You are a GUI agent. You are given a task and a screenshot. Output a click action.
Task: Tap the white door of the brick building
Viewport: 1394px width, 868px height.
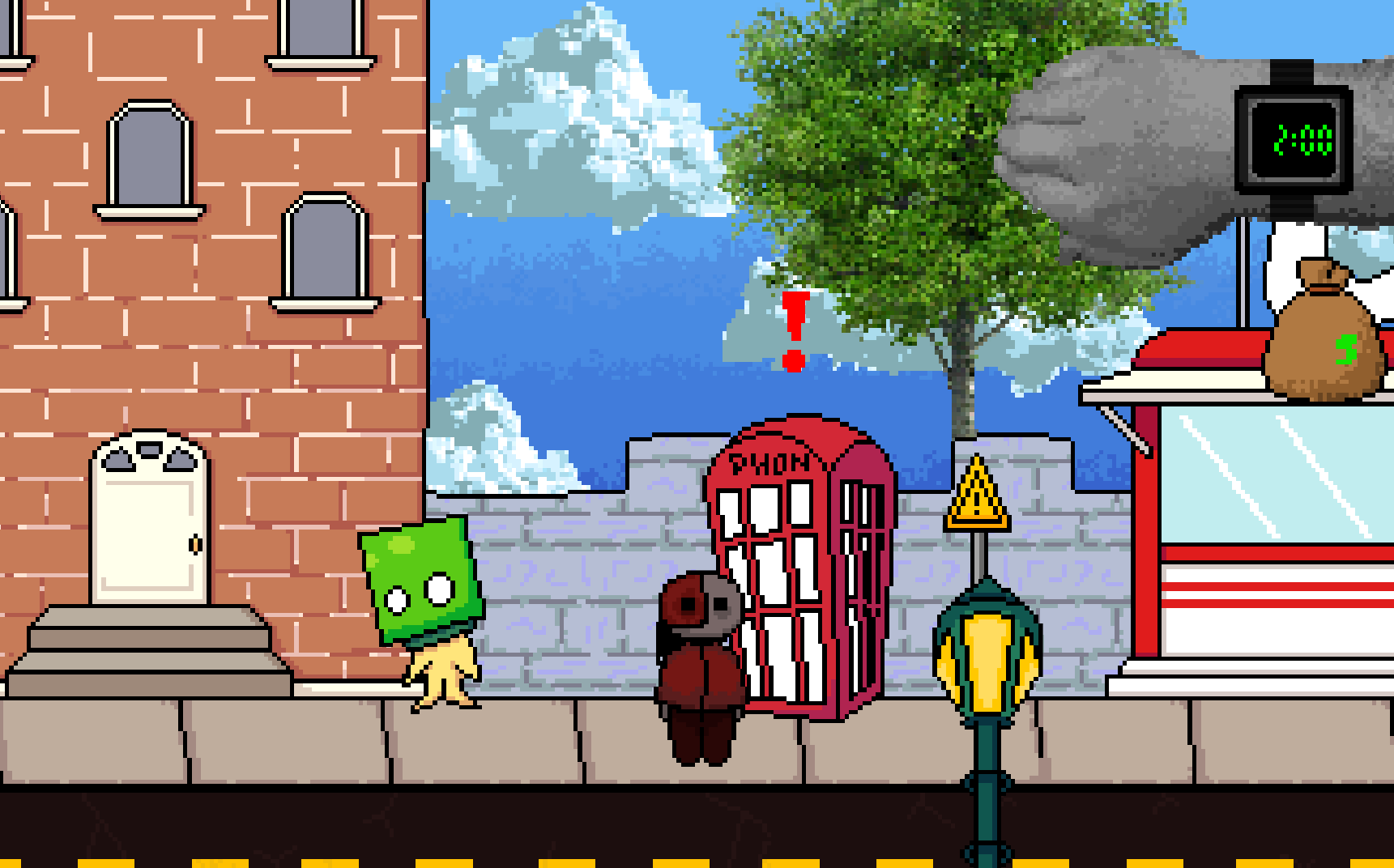(149, 522)
